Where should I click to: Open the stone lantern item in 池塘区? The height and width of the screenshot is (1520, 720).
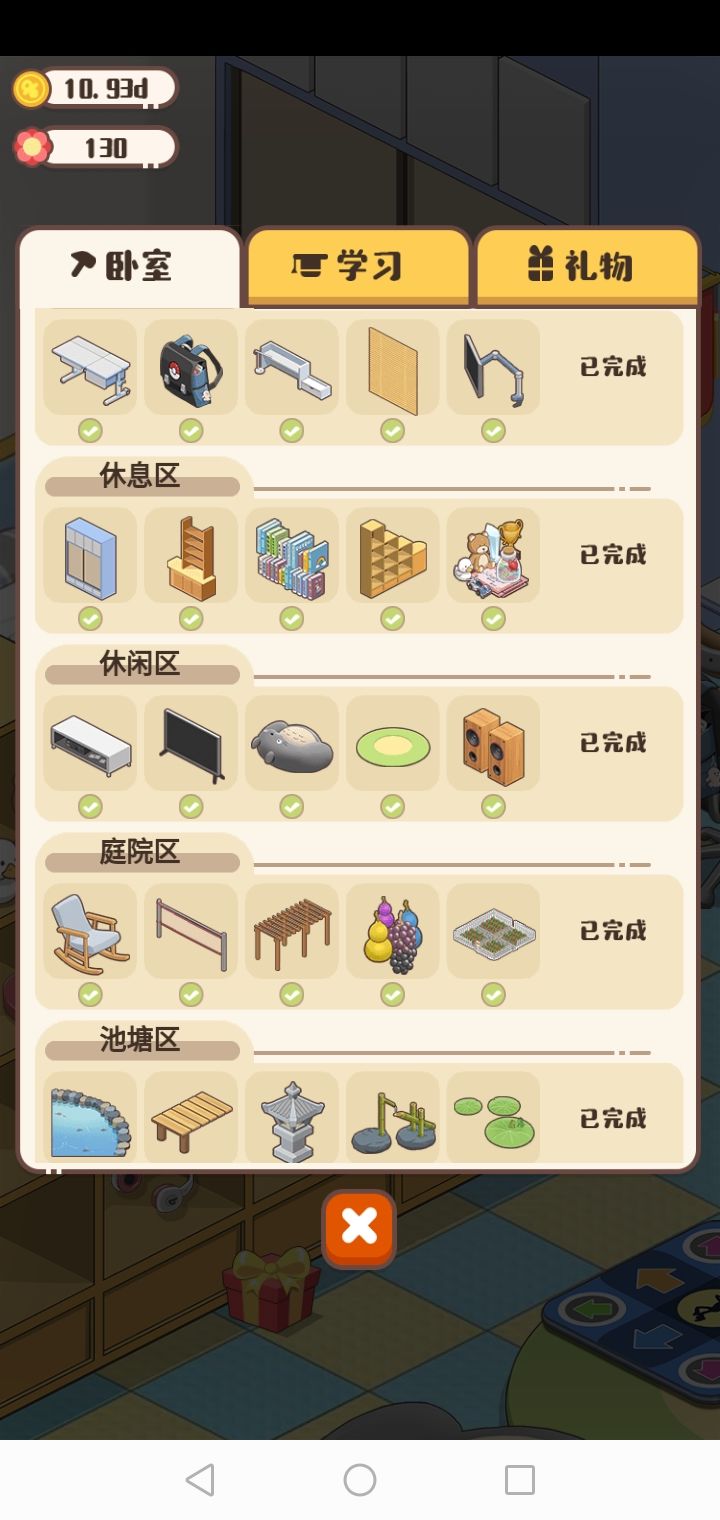pyautogui.click(x=291, y=1116)
